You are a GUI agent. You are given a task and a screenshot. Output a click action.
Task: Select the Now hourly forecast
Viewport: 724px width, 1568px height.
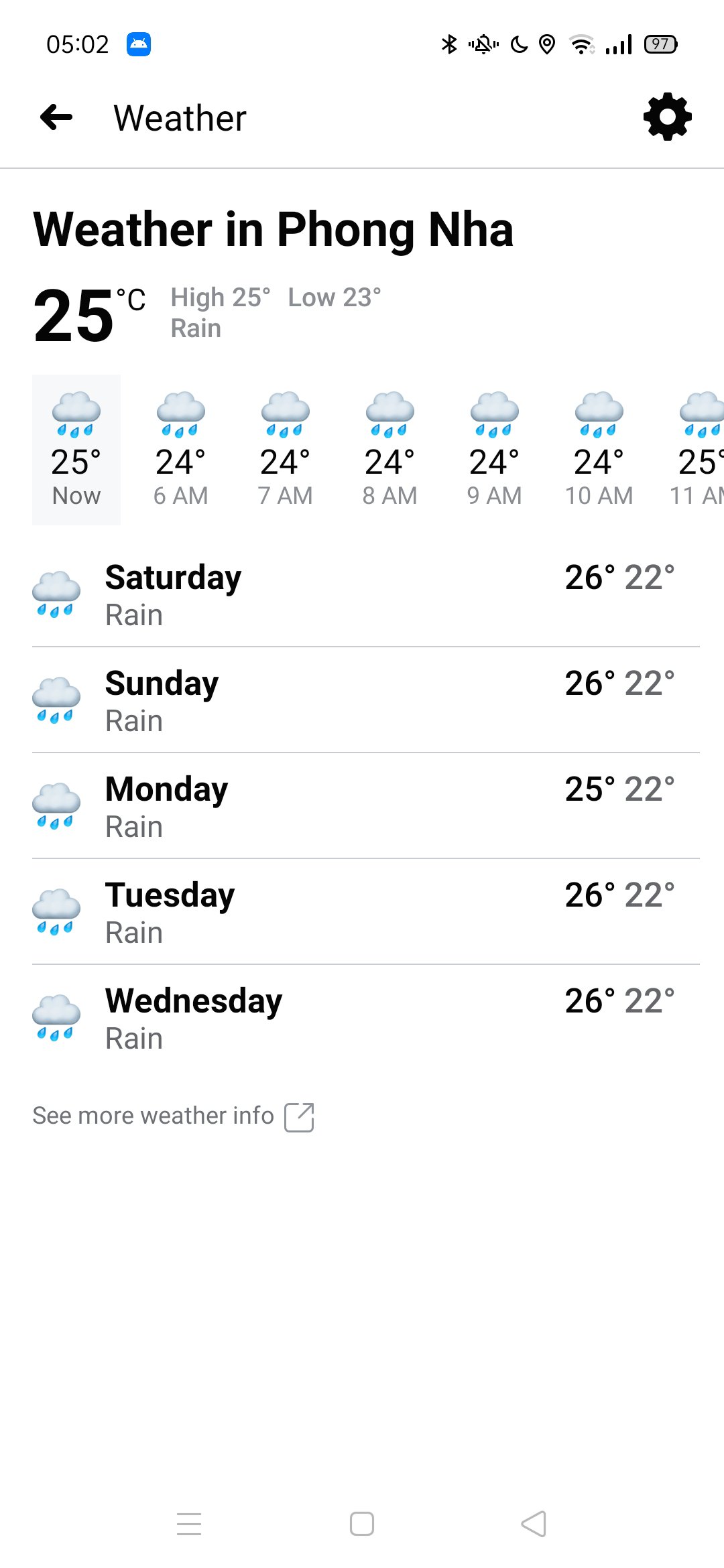(x=76, y=450)
